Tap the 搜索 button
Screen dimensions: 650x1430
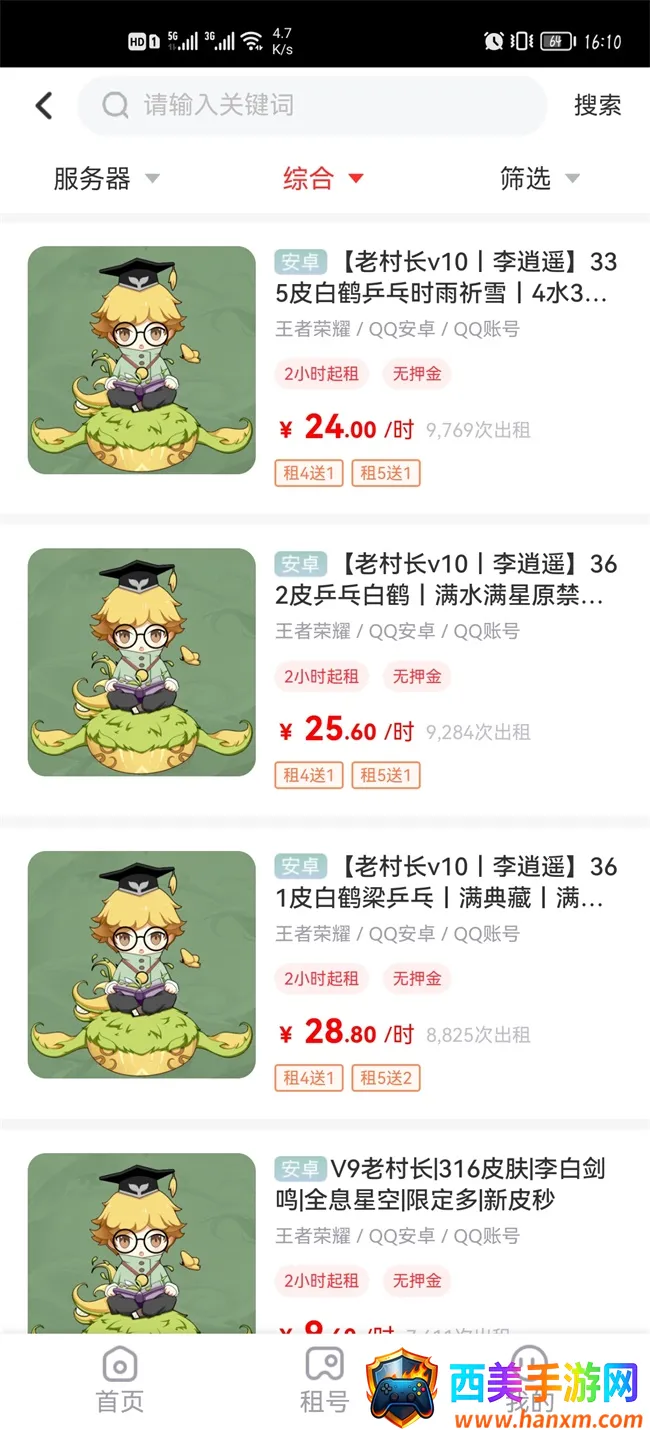(597, 105)
